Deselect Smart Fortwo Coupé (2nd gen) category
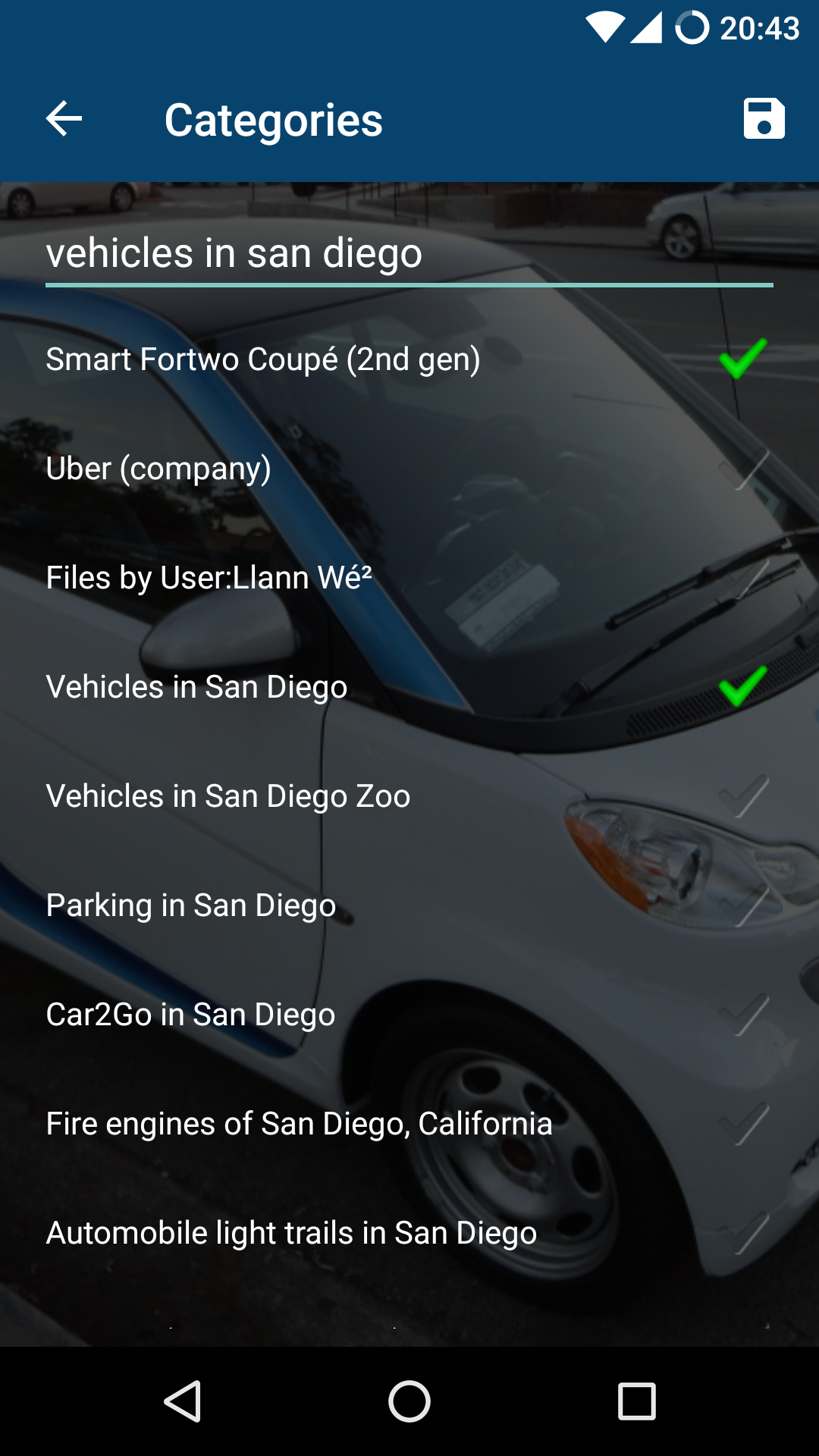819x1456 pixels. point(743,359)
